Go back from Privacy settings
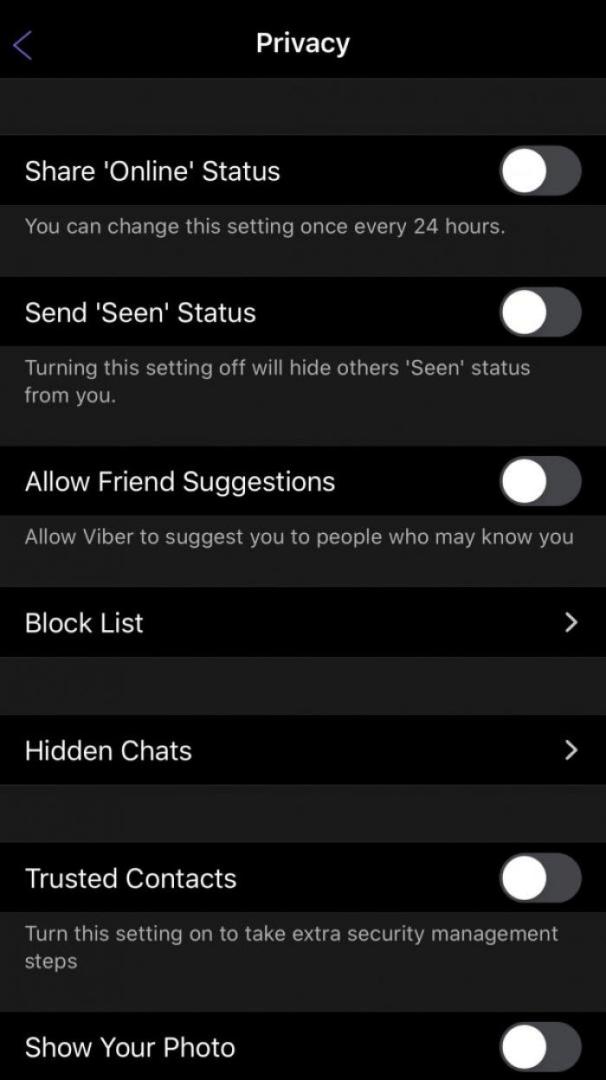The width and height of the screenshot is (606, 1080). click(24, 45)
